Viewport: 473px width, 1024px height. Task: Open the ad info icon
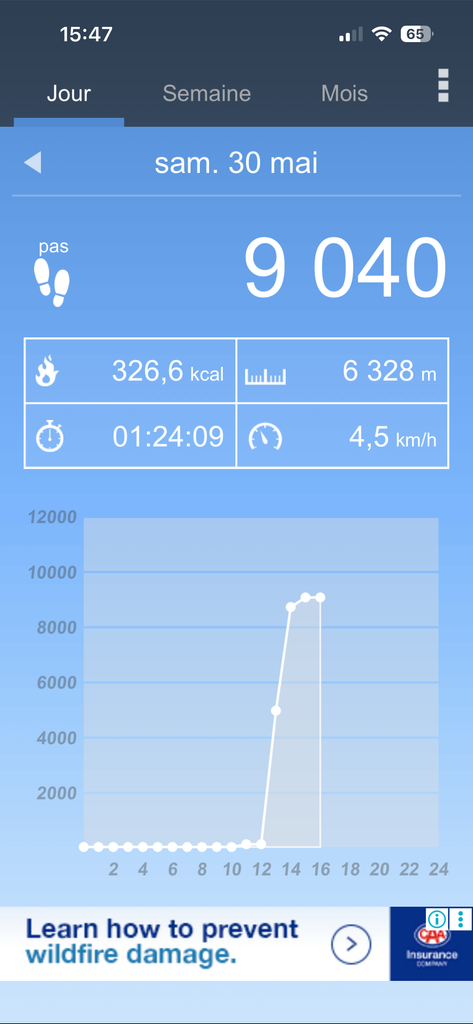click(x=436, y=919)
